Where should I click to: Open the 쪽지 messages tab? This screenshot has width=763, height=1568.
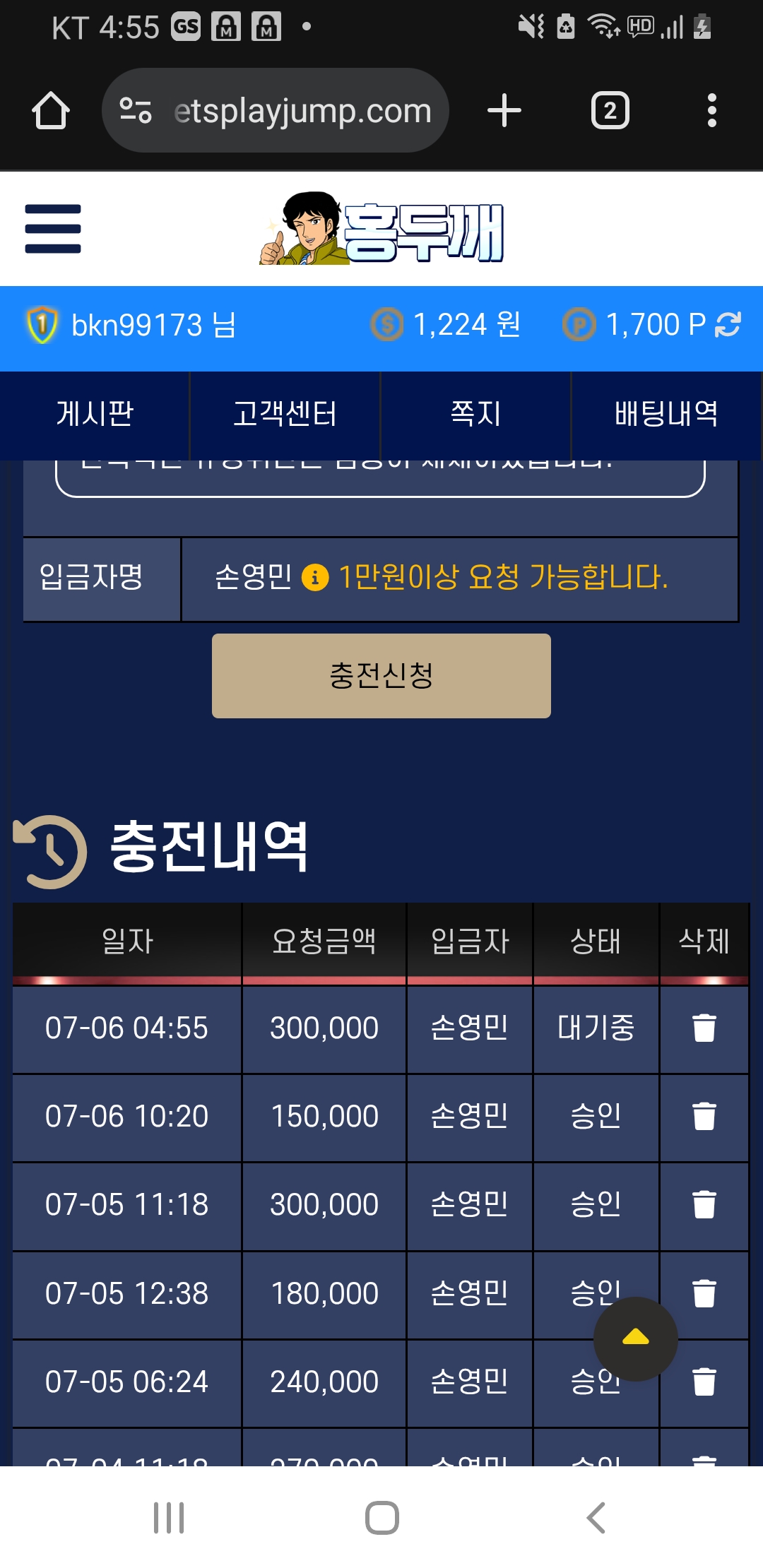[475, 414]
